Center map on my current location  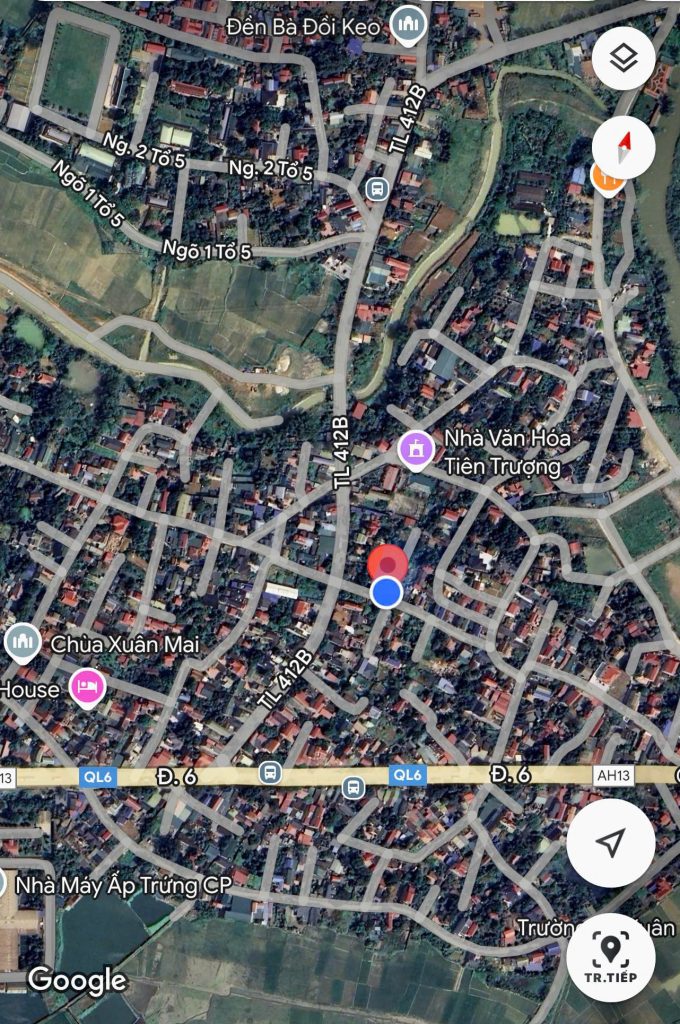pyautogui.click(x=610, y=842)
